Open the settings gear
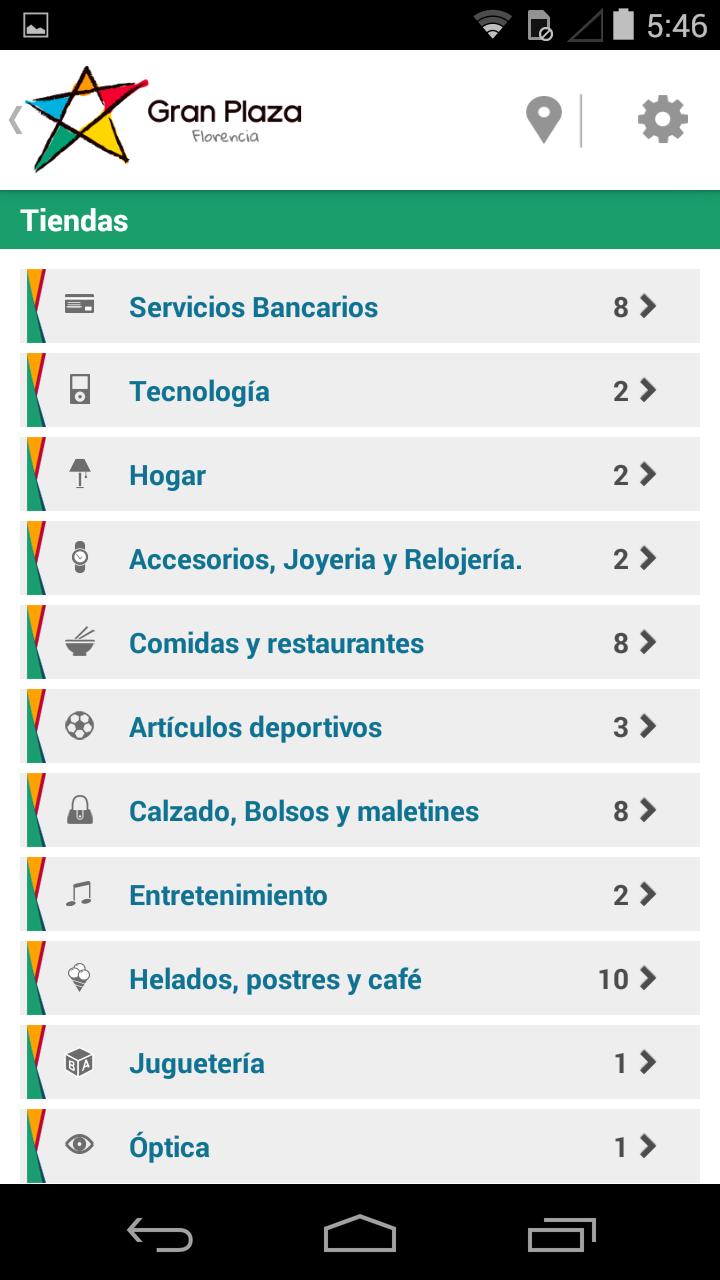The height and width of the screenshot is (1280, 720). [x=662, y=121]
